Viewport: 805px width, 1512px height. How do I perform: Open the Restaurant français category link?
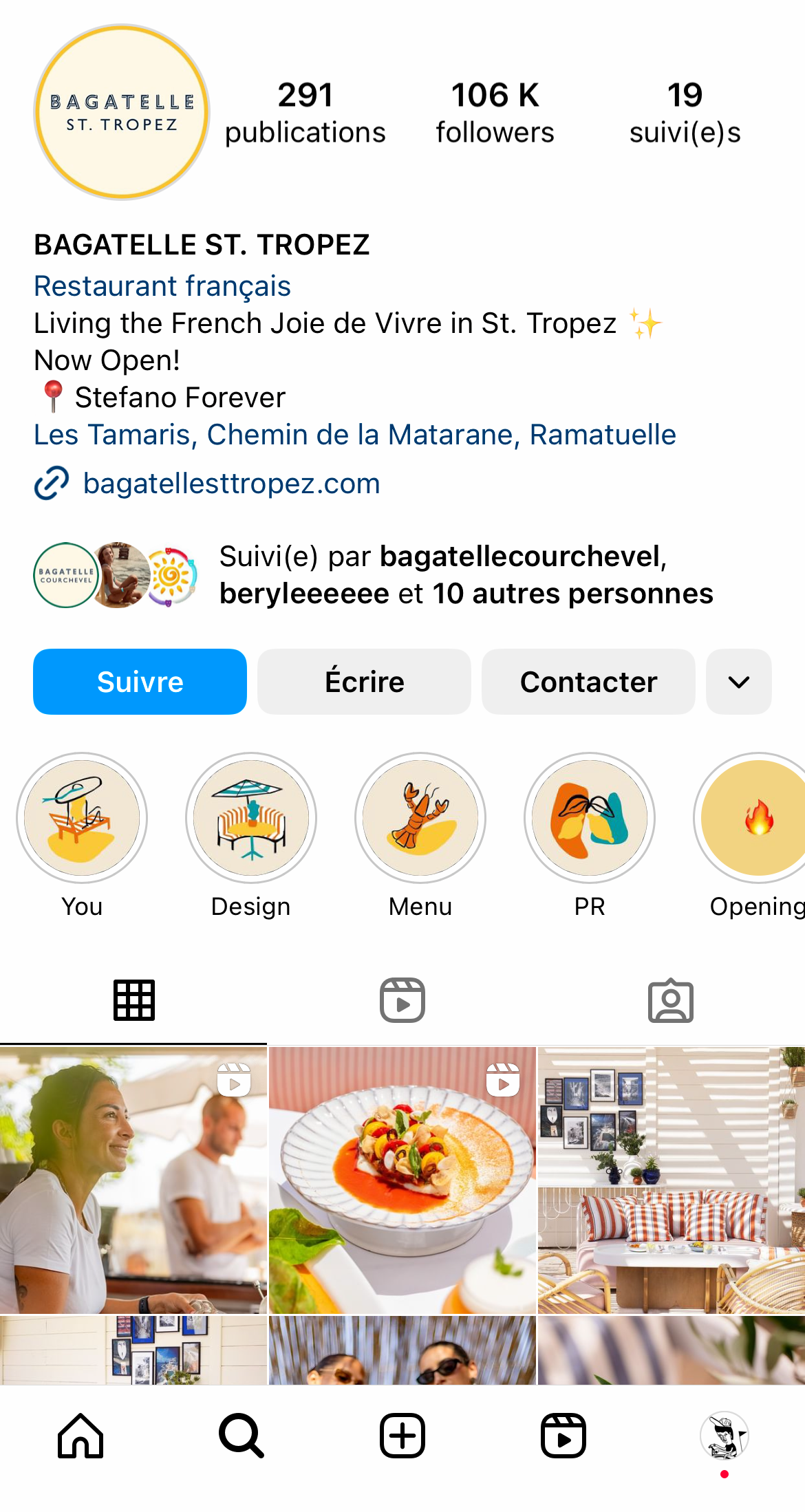(x=162, y=286)
